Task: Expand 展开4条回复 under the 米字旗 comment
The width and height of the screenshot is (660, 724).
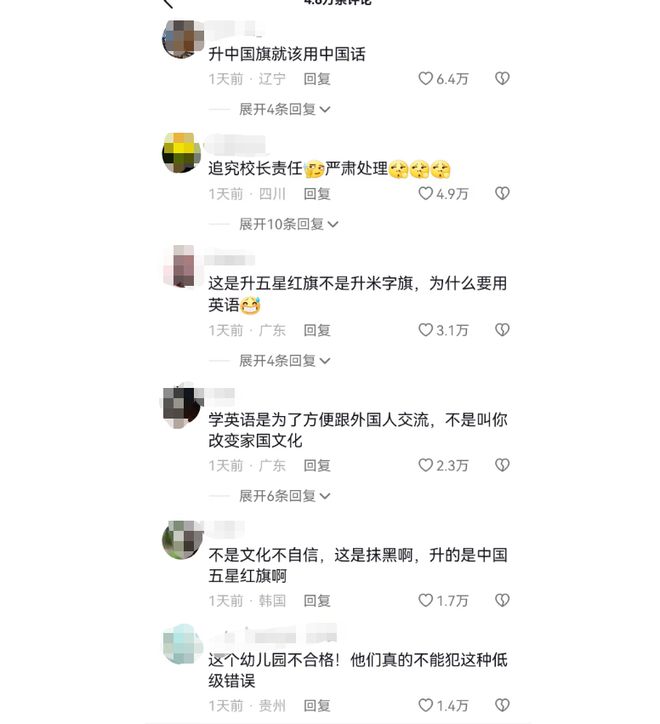Action: (284, 360)
